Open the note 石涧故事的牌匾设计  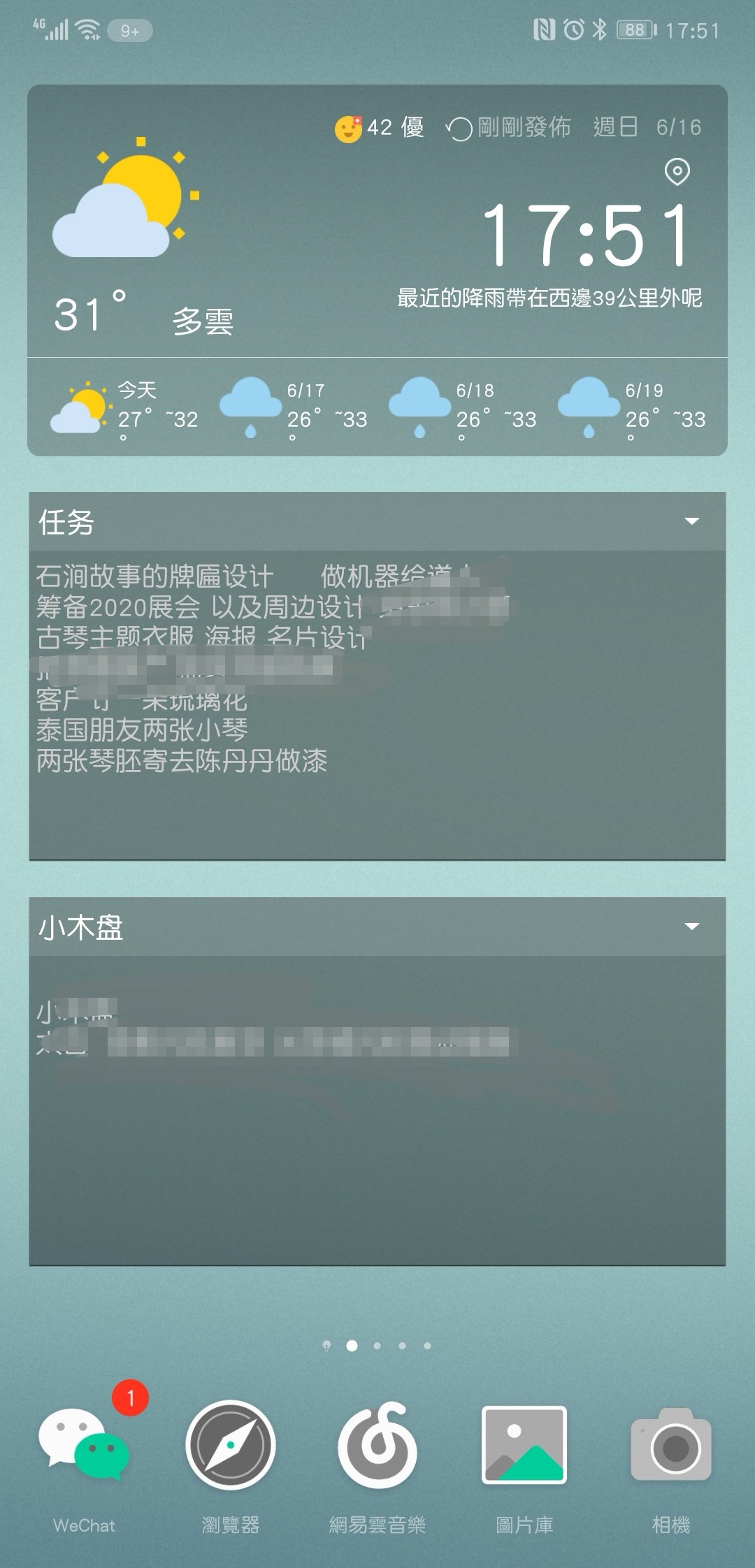point(154,576)
